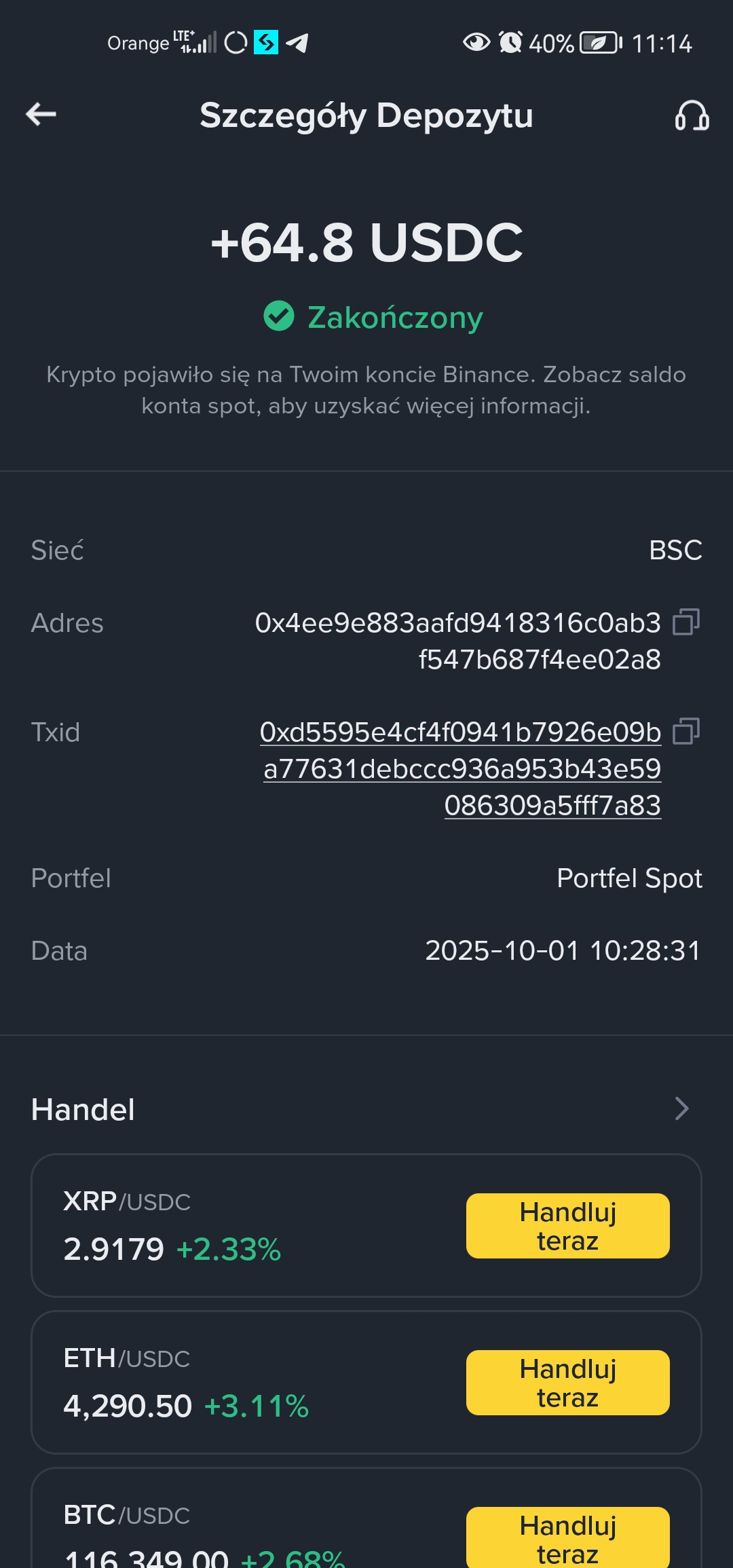Open customer support headset icon

pyautogui.click(x=691, y=115)
